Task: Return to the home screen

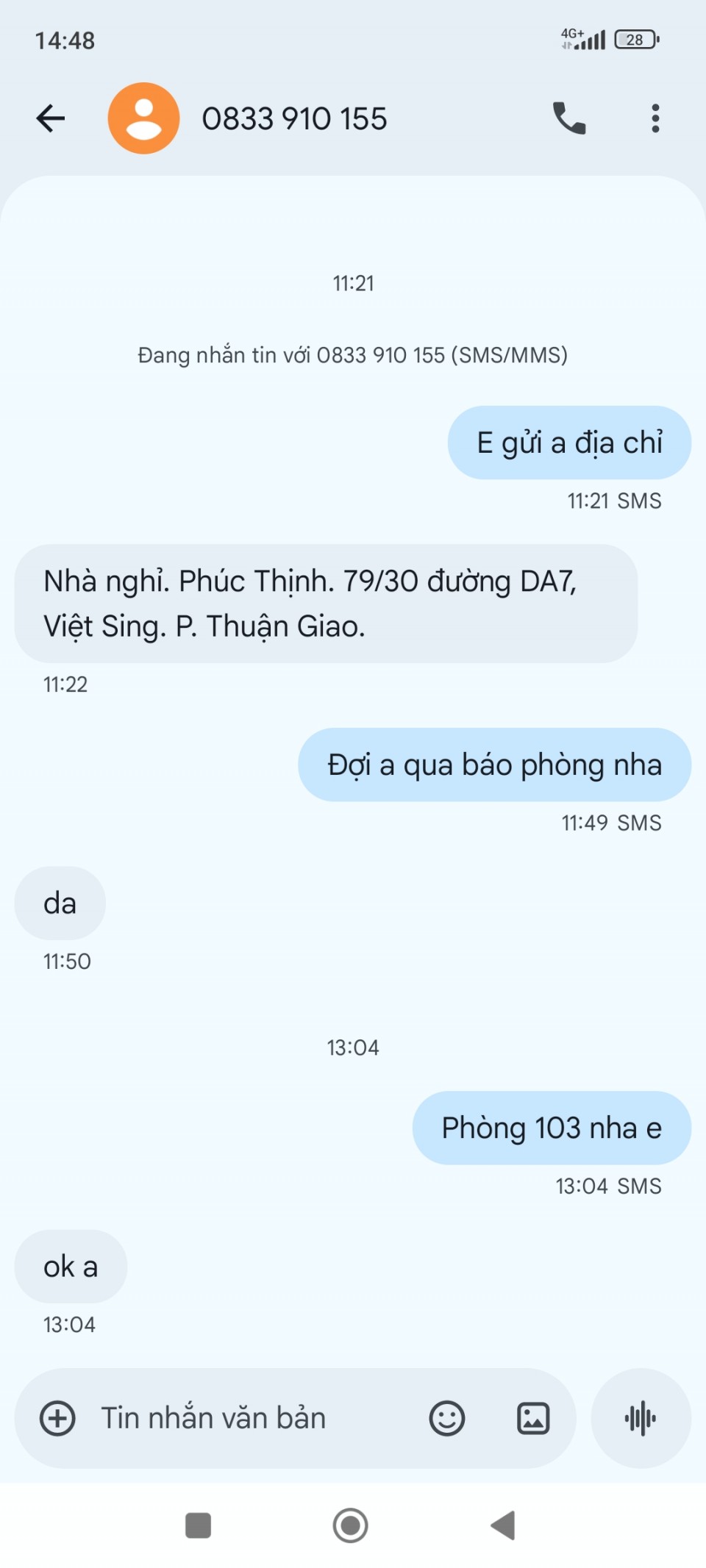Action: (x=351, y=1525)
